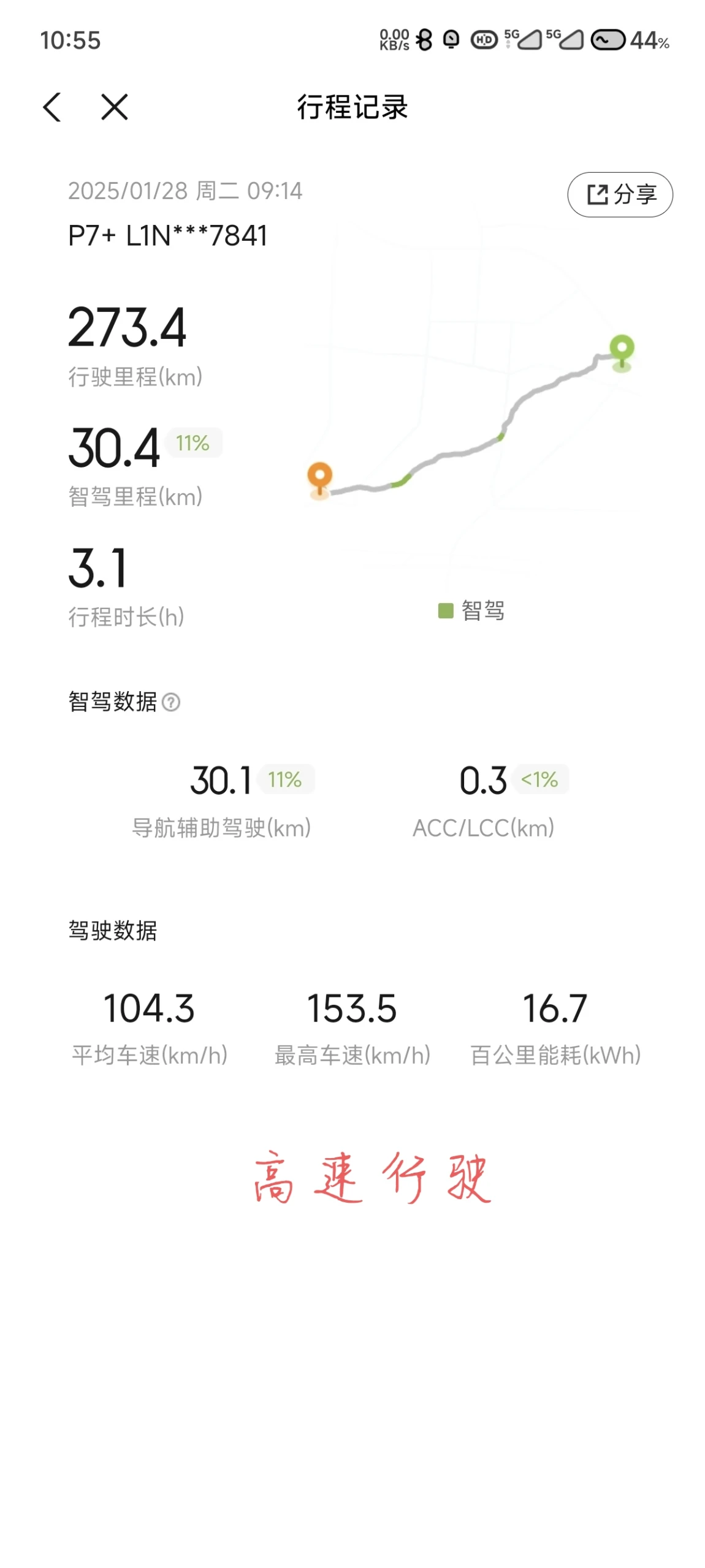Tap the 分享 share button
705x1568 pixels.
pyautogui.click(x=619, y=194)
